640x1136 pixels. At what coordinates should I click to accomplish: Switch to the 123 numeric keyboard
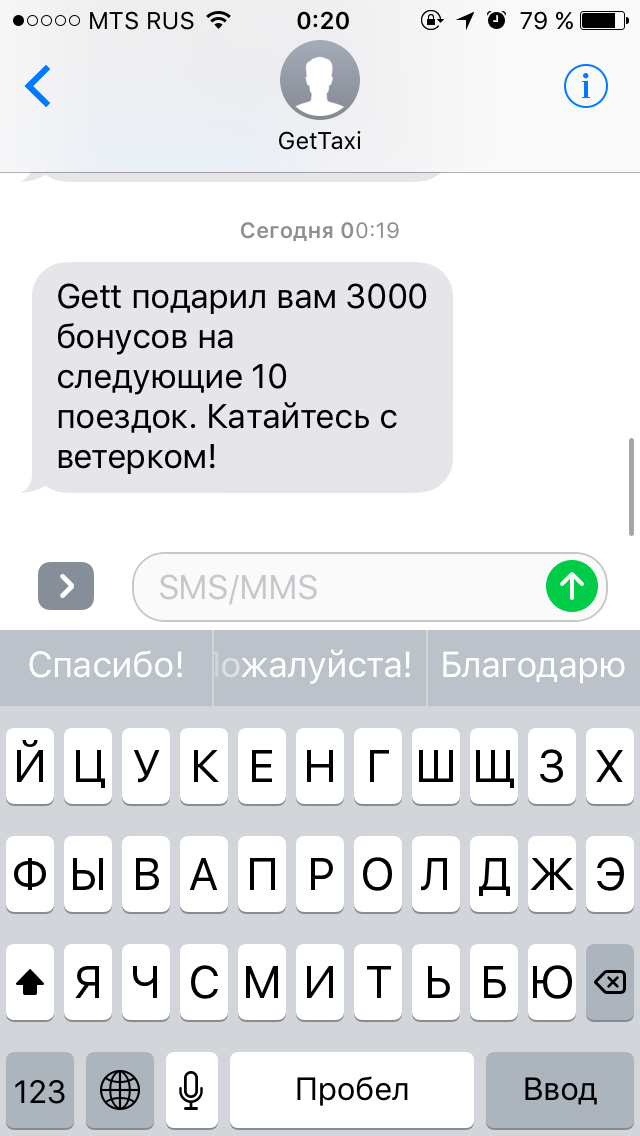(x=40, y=1090)
